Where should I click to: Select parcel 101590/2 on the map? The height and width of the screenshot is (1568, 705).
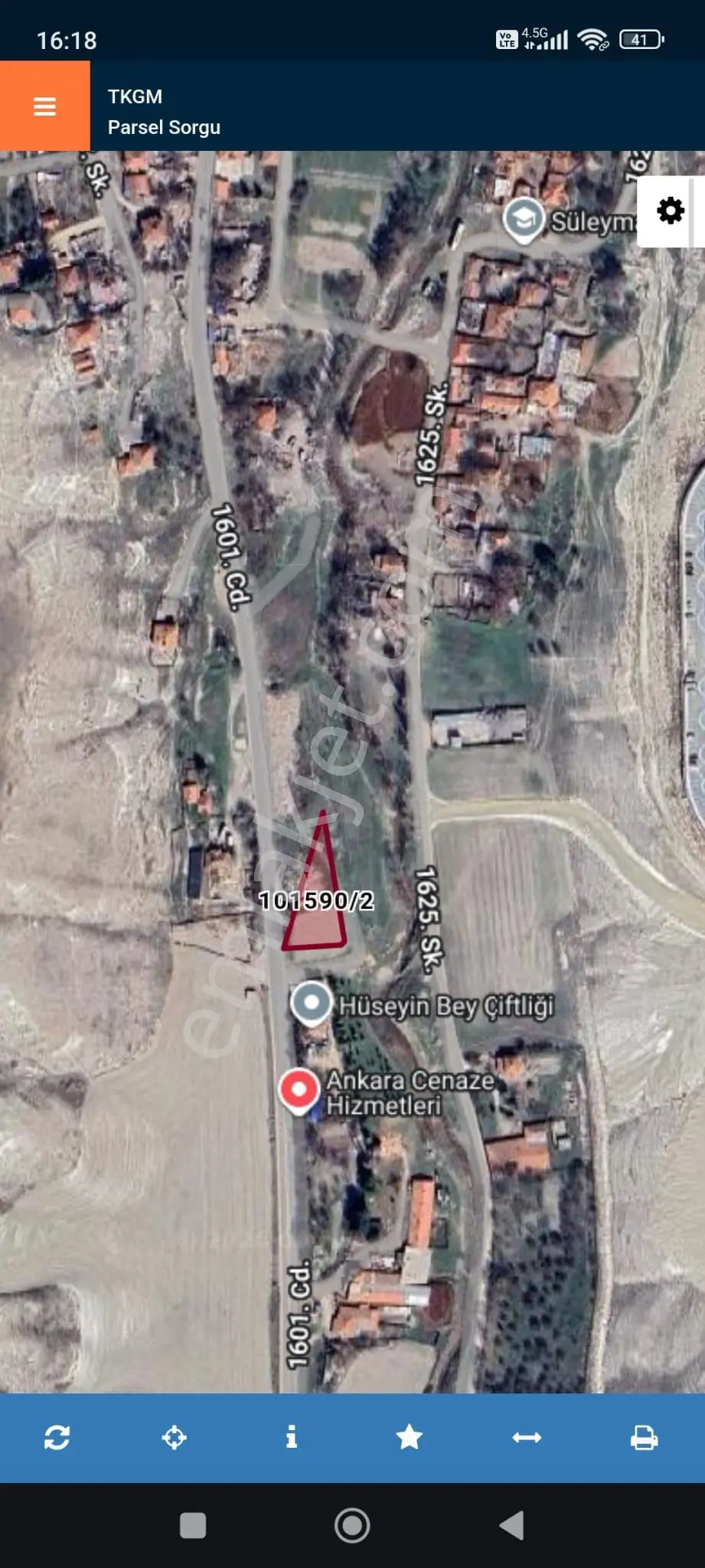point(315,902)
